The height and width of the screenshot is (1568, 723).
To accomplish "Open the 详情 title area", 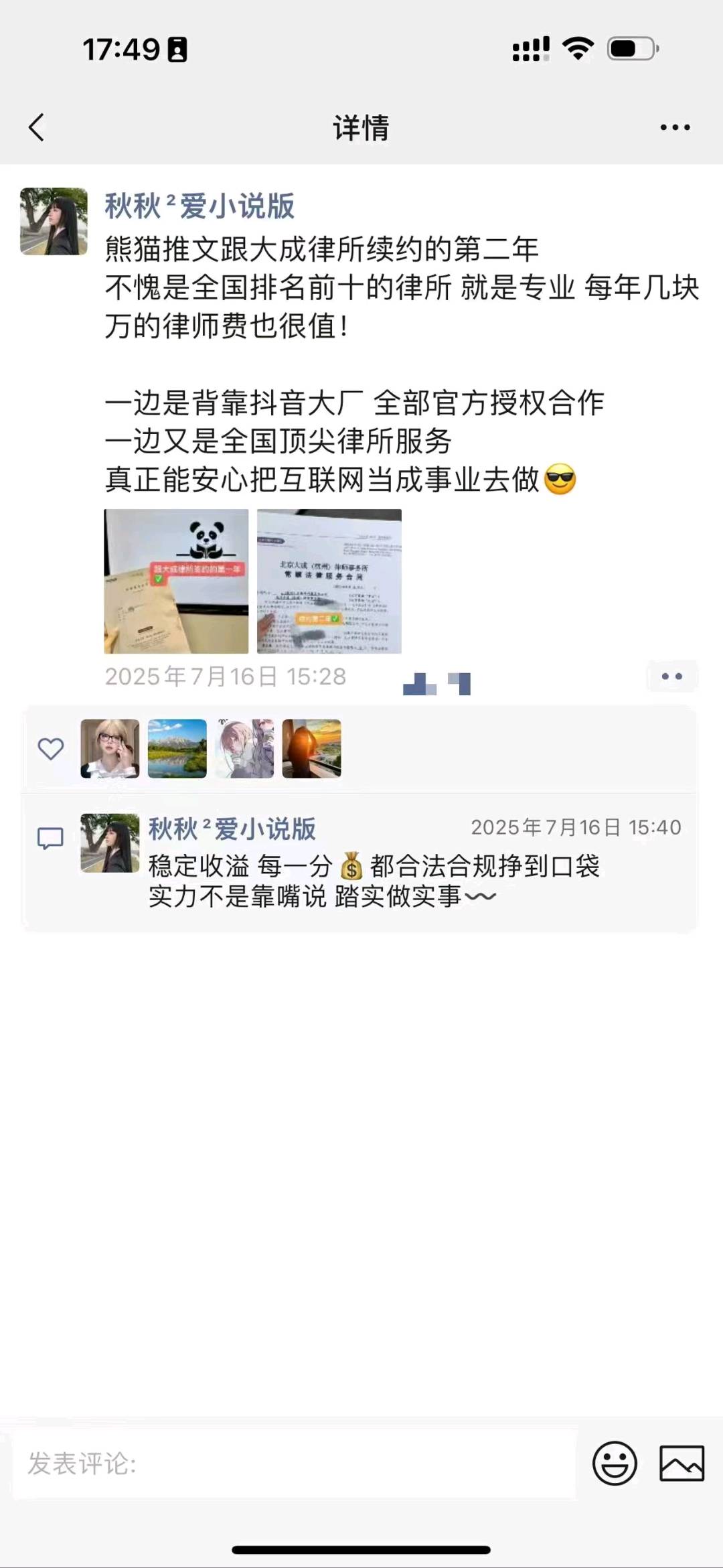I will point(361,129).
